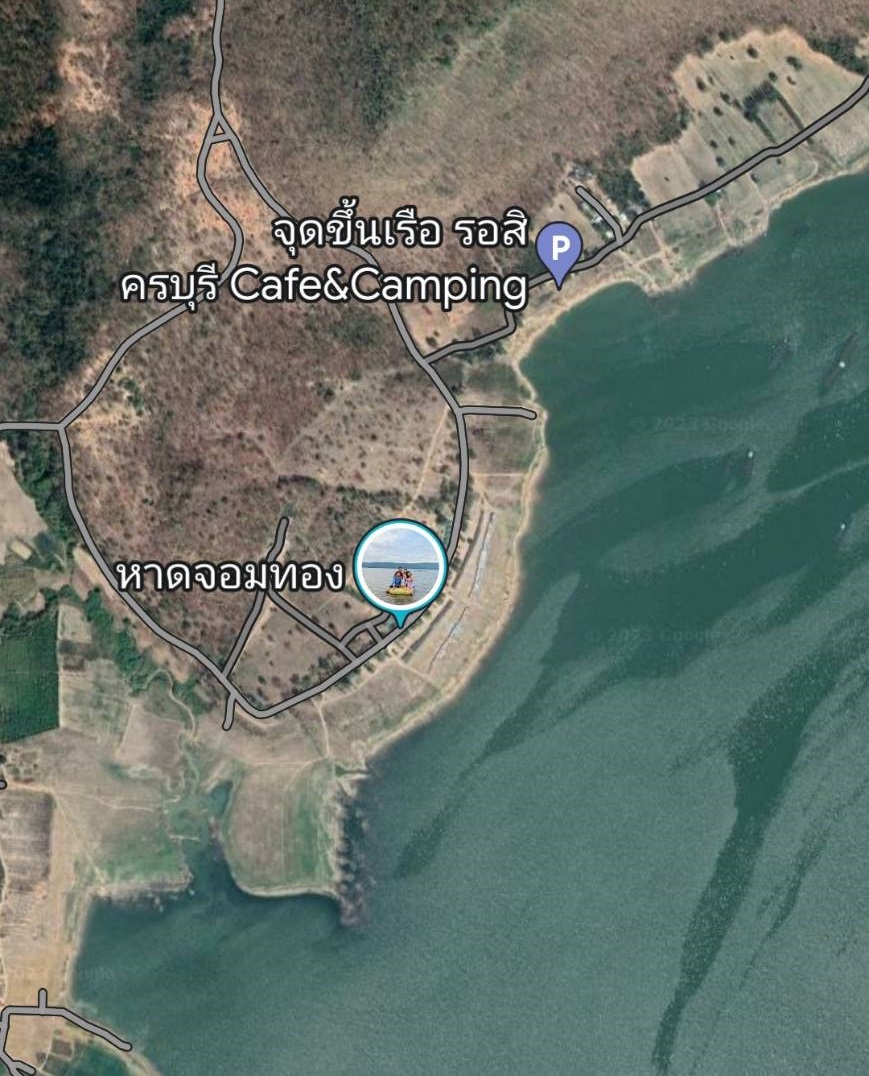Open the หาดจอมทอง photo marker

pyautogui.click(x=400, y=567)
